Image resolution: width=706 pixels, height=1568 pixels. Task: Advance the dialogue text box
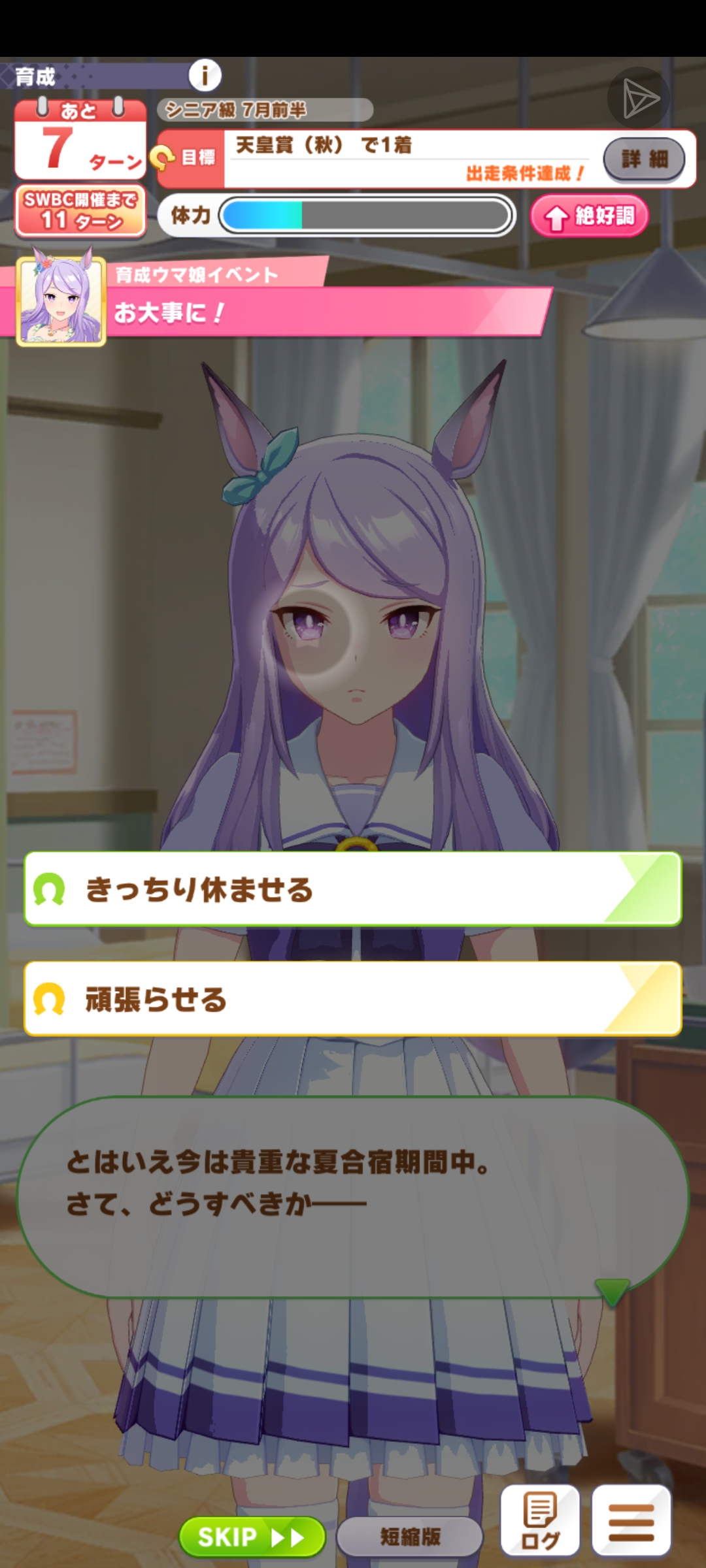[x=353, y=1196]
